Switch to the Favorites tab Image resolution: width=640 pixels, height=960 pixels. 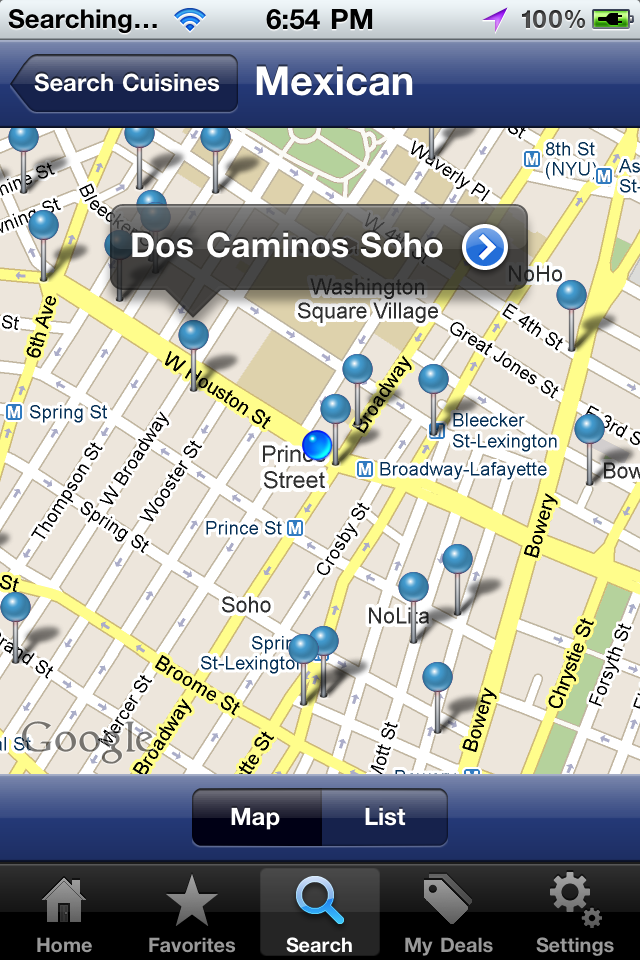pos(192,914)
